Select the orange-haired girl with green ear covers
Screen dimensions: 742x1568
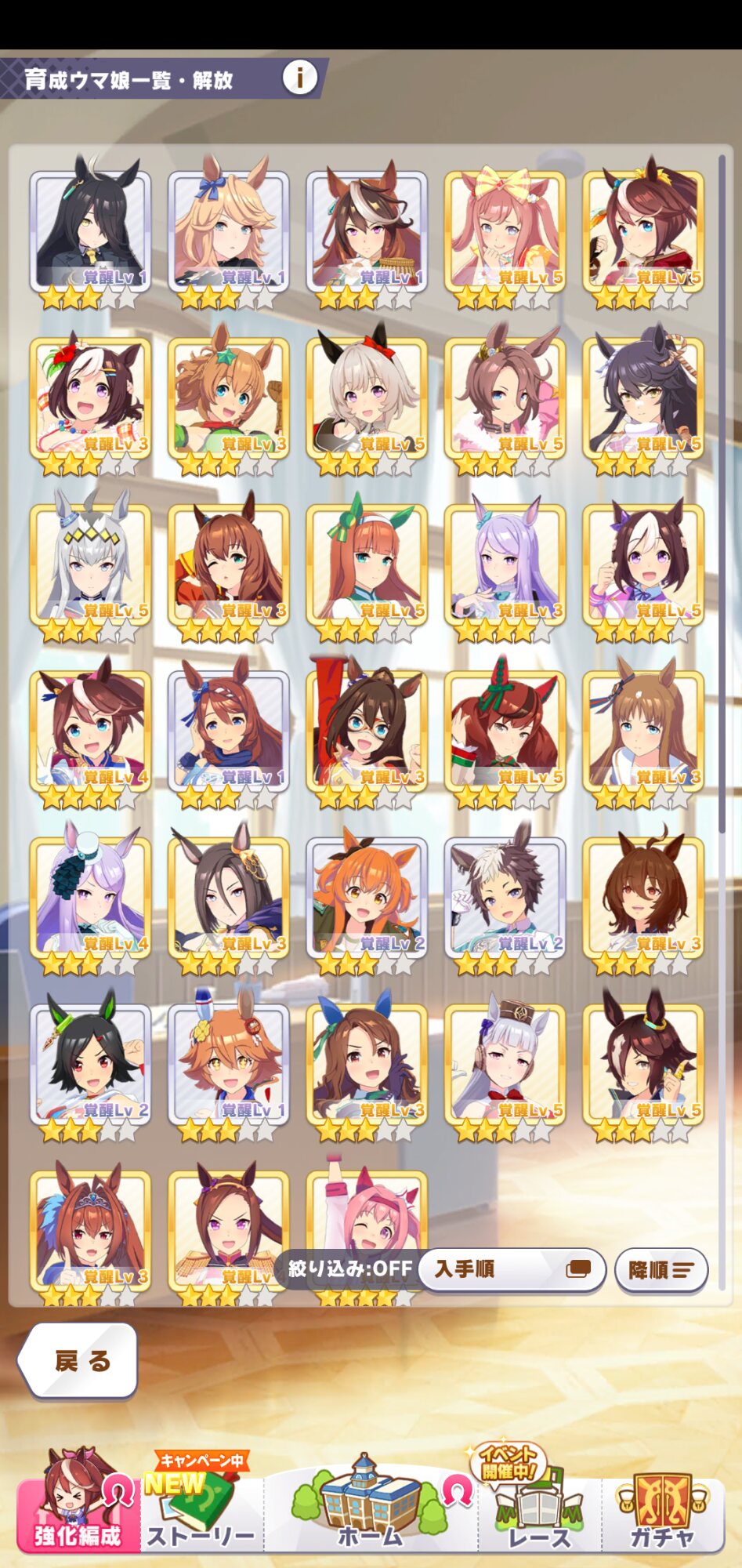point(367,563)
